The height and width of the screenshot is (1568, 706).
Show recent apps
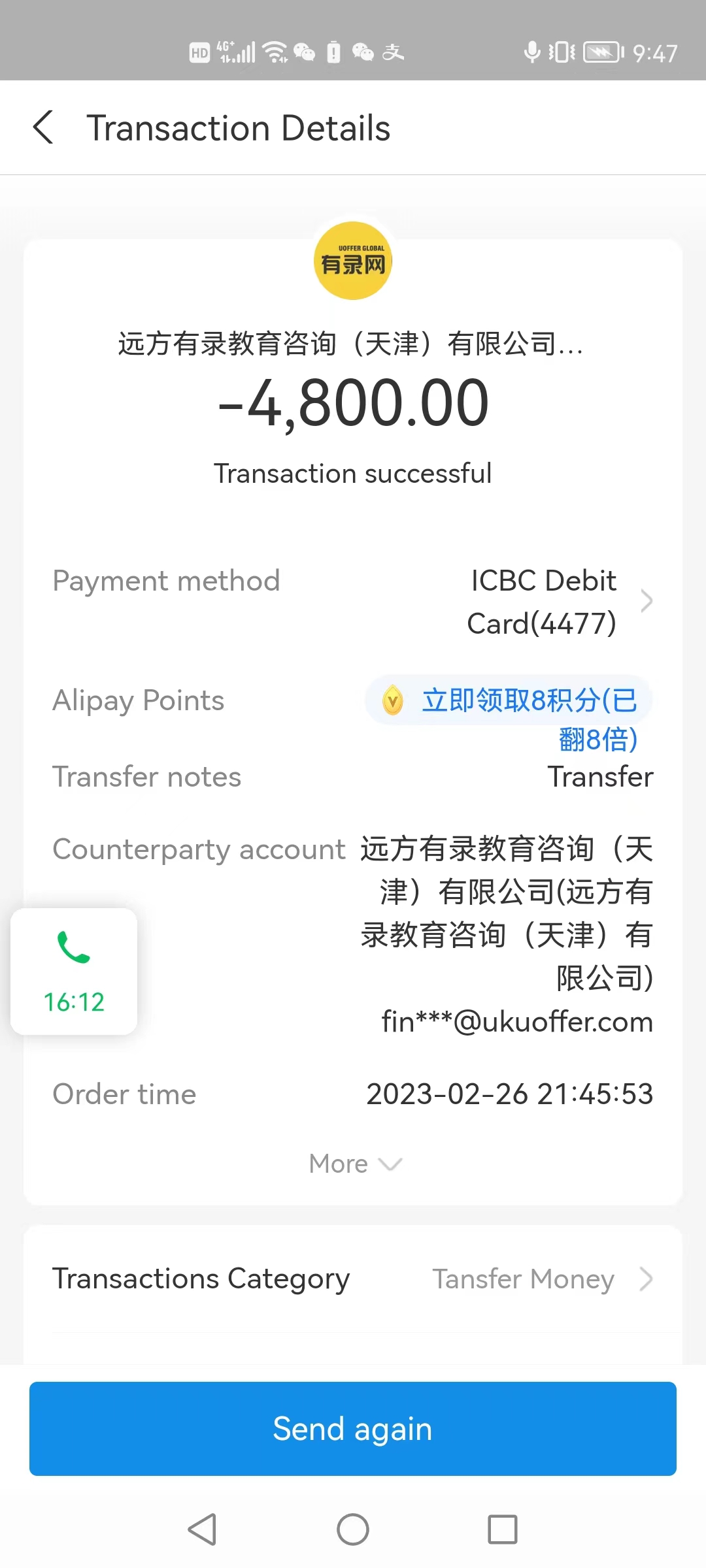point(503,1529)
